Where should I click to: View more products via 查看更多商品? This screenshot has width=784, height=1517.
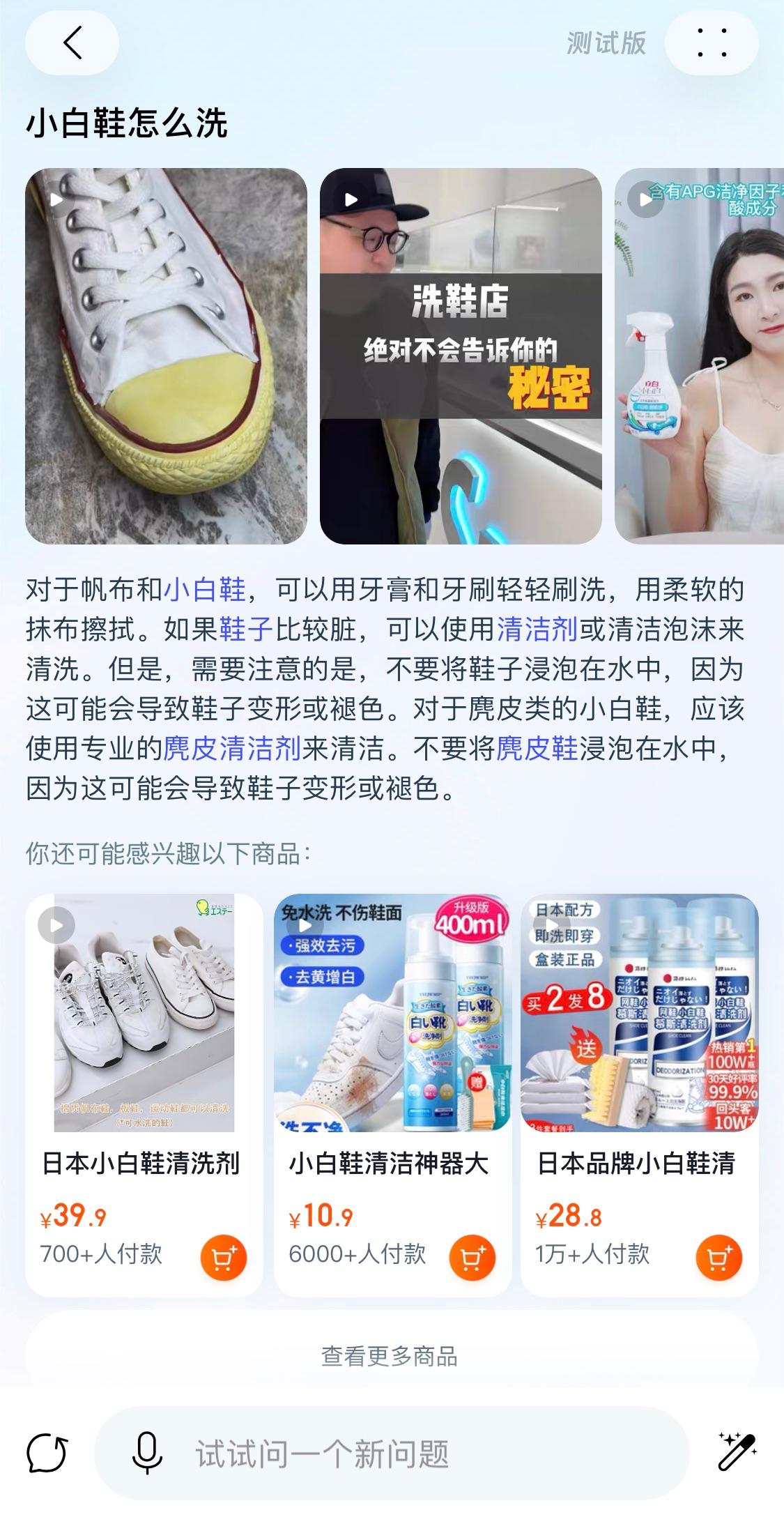click(390, 1356)
